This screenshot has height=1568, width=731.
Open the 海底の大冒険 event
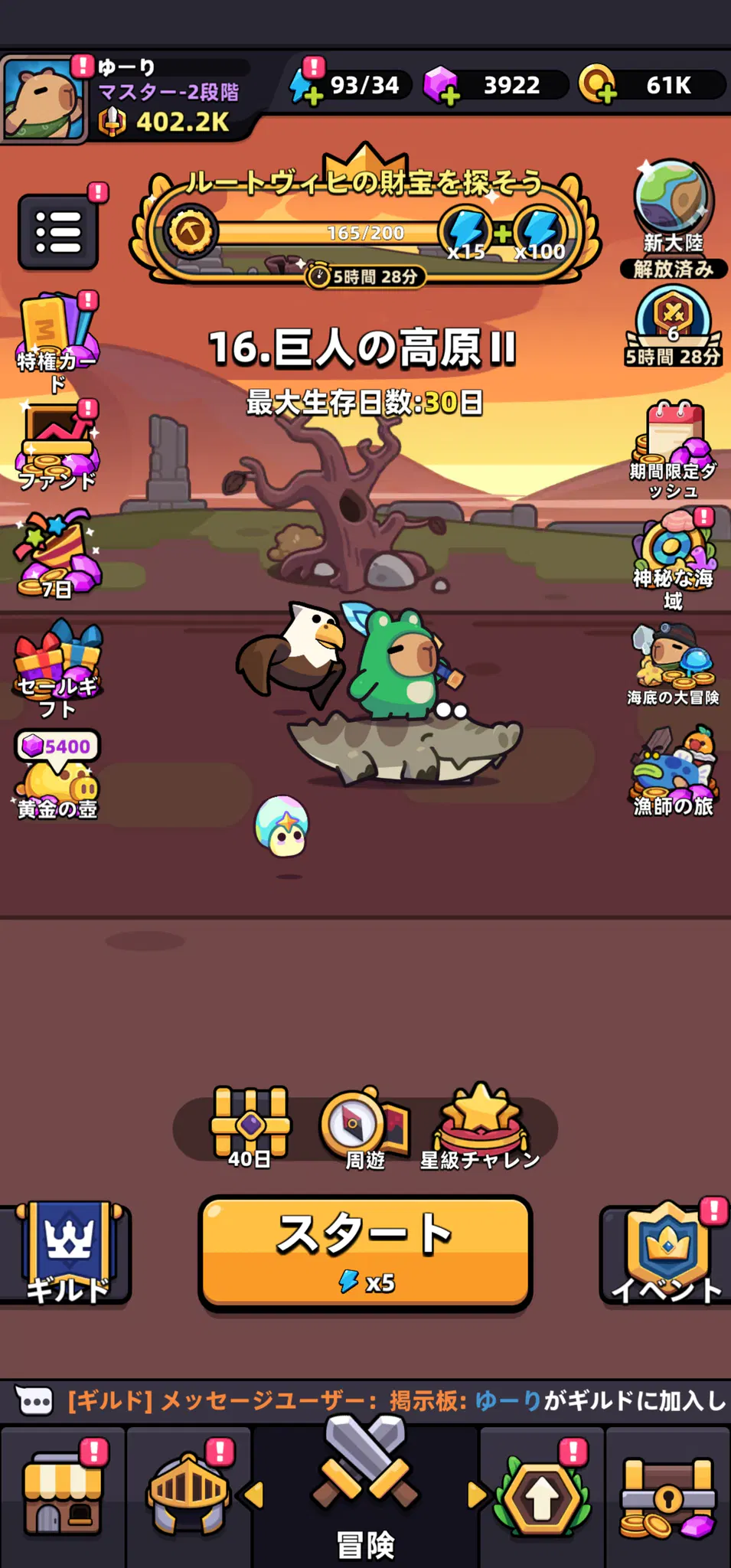[672, 662]
